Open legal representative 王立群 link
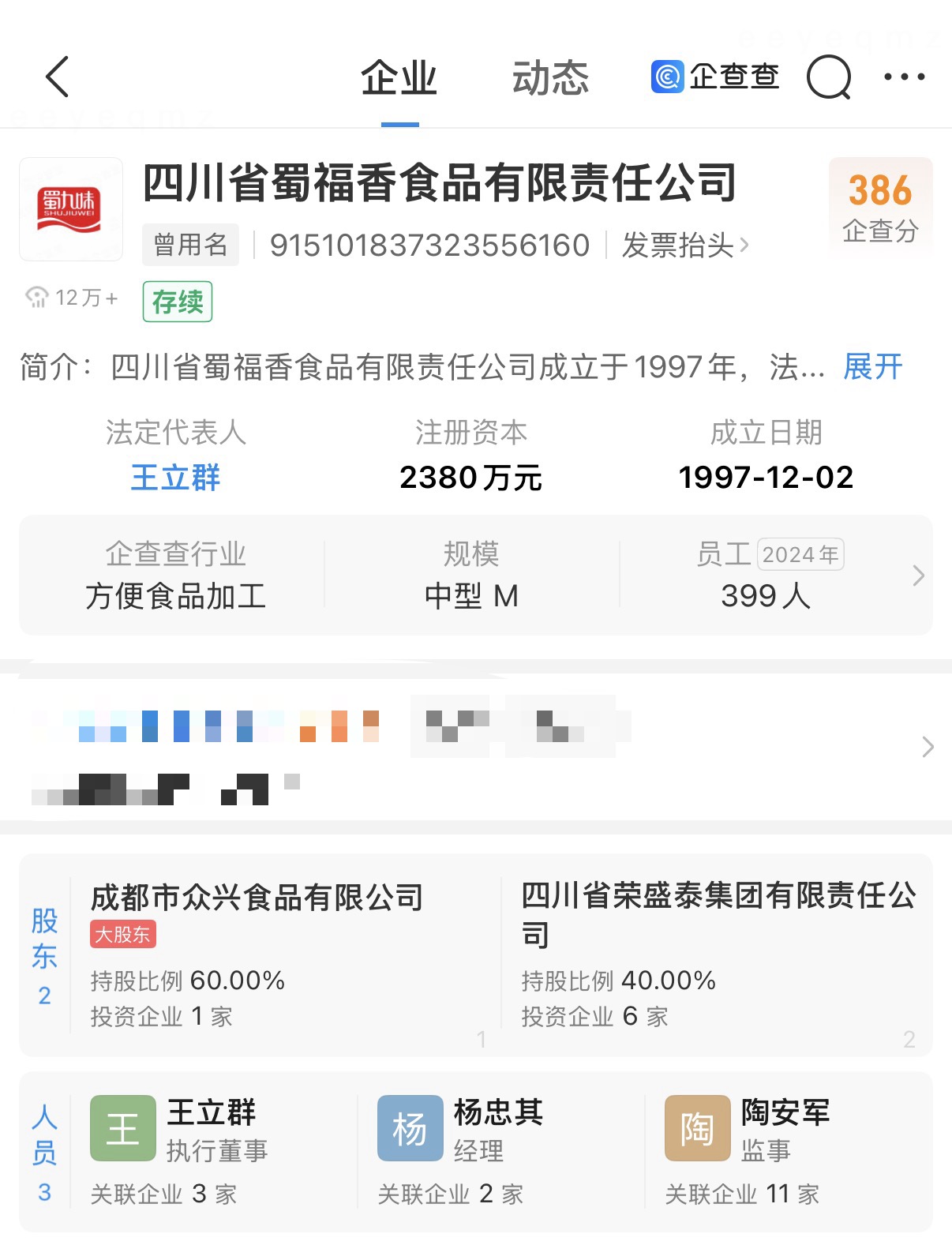This screenshot has height=1245, width=952. click(175, 478)
